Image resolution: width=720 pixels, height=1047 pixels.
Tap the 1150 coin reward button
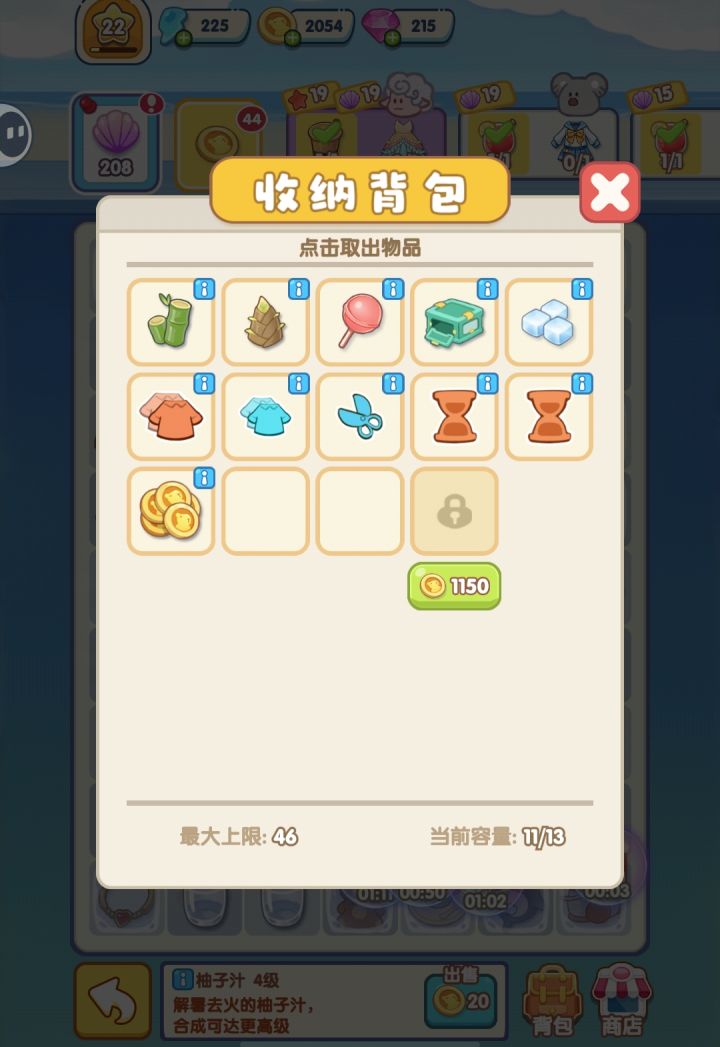point(454,586)
